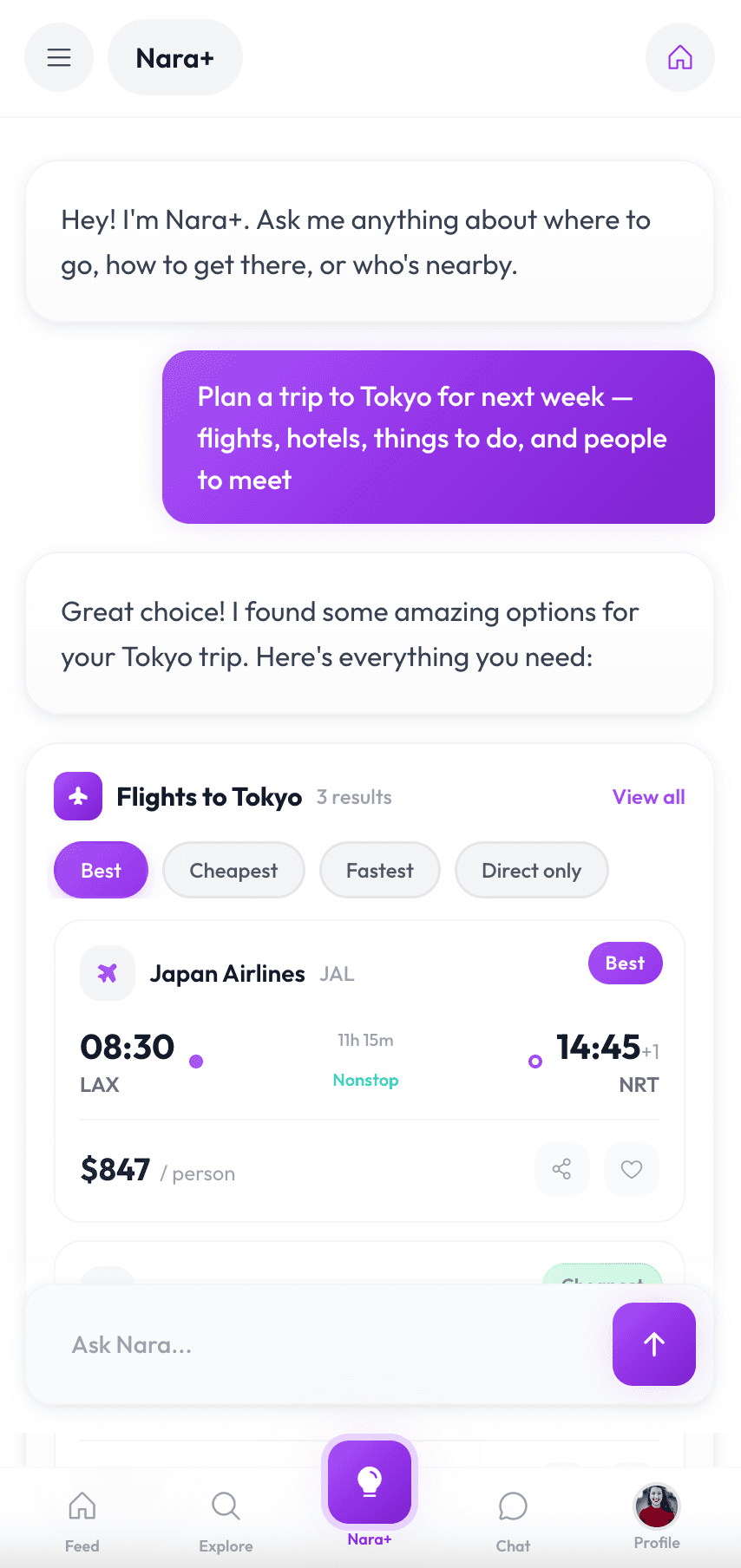Image resolution: width=741 pixels, height=1568 pixels.
Task: View all Tokyo flight results
Action: (648, 796)
